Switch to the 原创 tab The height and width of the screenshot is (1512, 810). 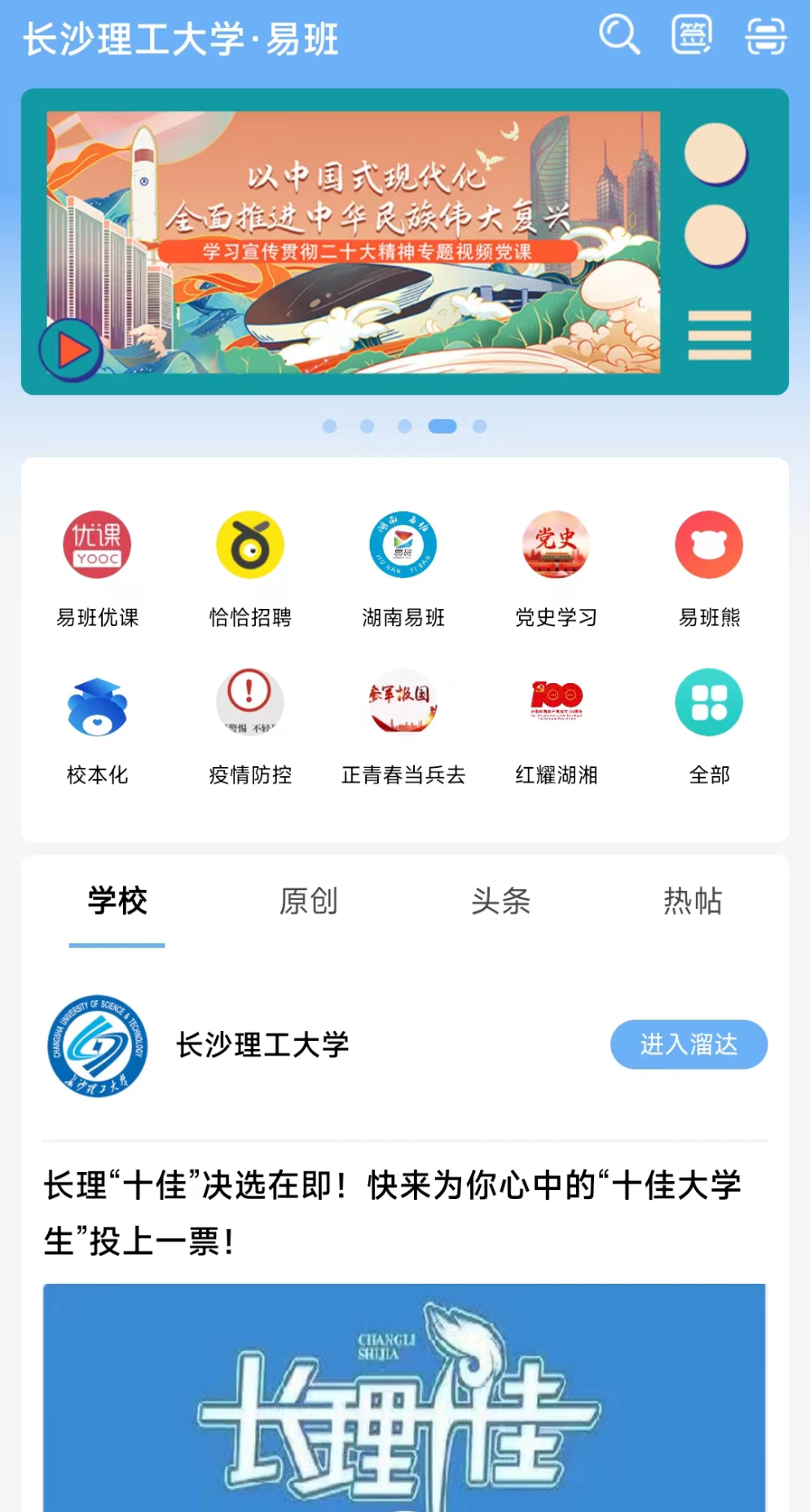pos(309,901)
